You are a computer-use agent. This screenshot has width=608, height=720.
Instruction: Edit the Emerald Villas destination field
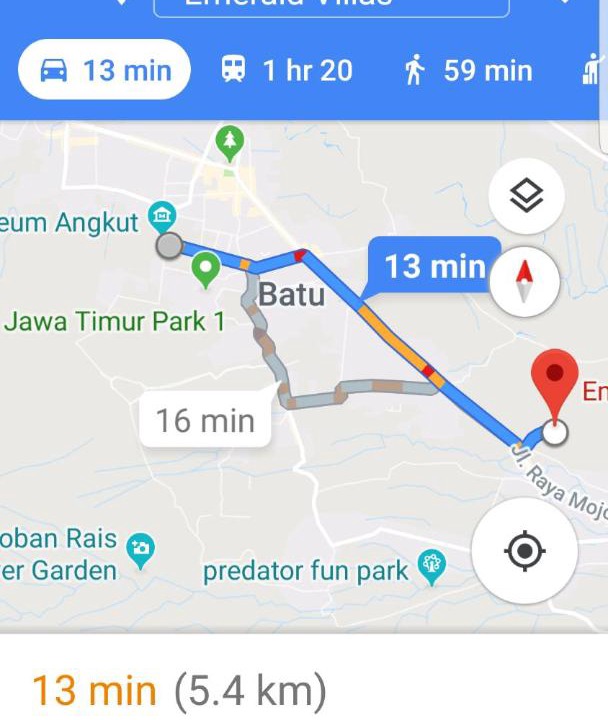pos(330,7)
